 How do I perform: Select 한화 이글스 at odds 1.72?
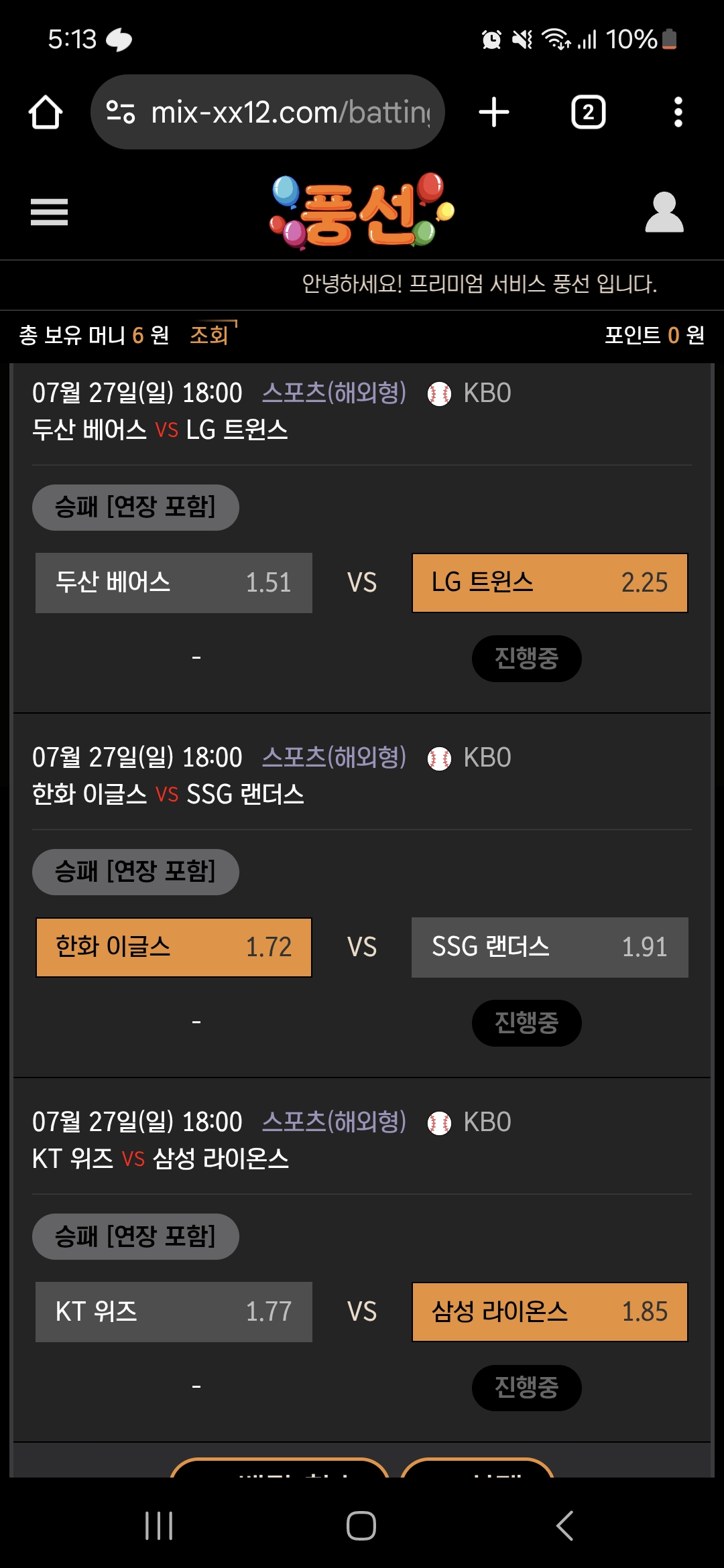(174, 948)
